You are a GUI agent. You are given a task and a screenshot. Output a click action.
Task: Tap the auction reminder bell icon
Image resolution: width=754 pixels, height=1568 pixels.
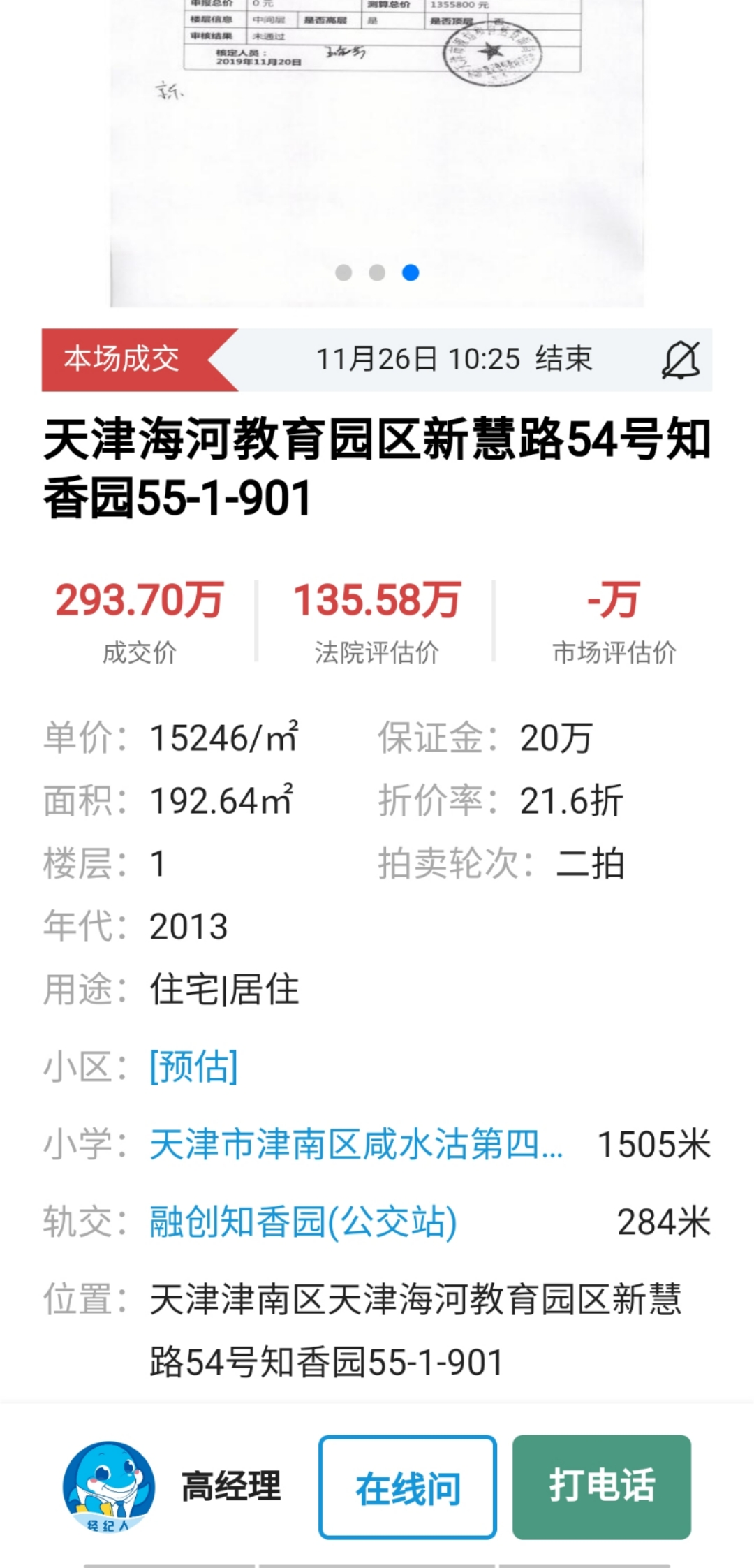(x=680, y=360)
